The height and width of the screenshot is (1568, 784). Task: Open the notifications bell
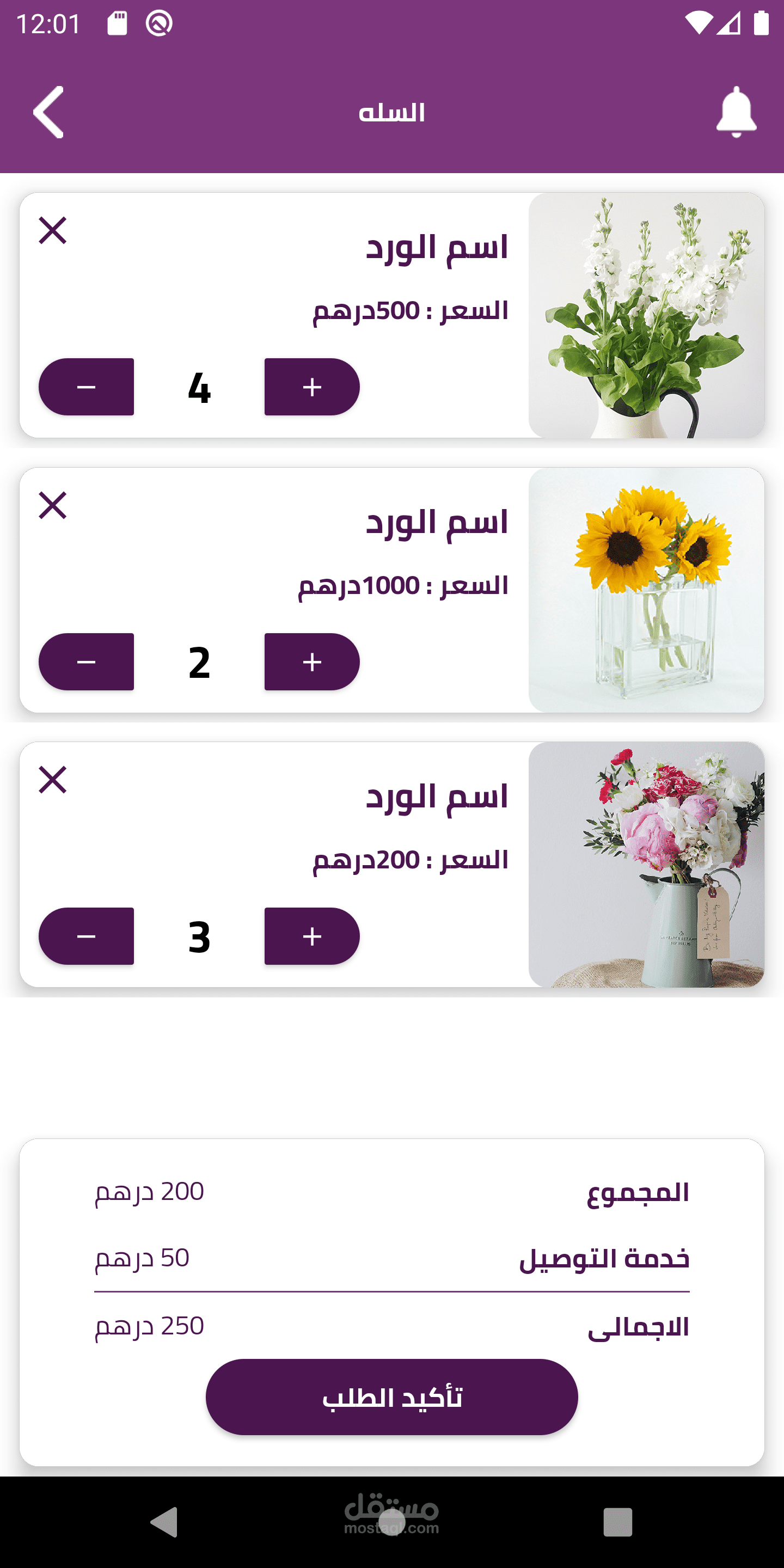(x=736, y=112)
